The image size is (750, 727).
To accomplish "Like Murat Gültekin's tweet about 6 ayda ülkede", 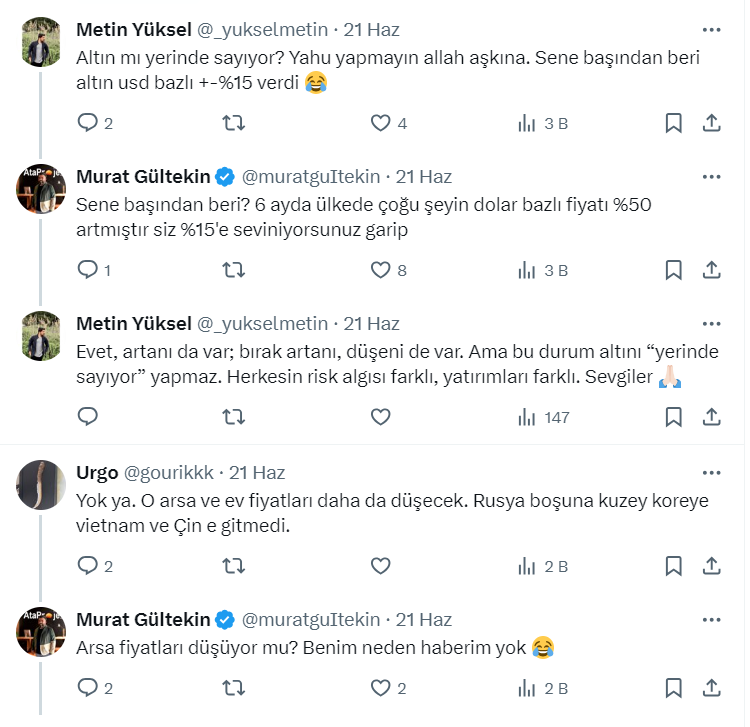I will pos(380,270).
